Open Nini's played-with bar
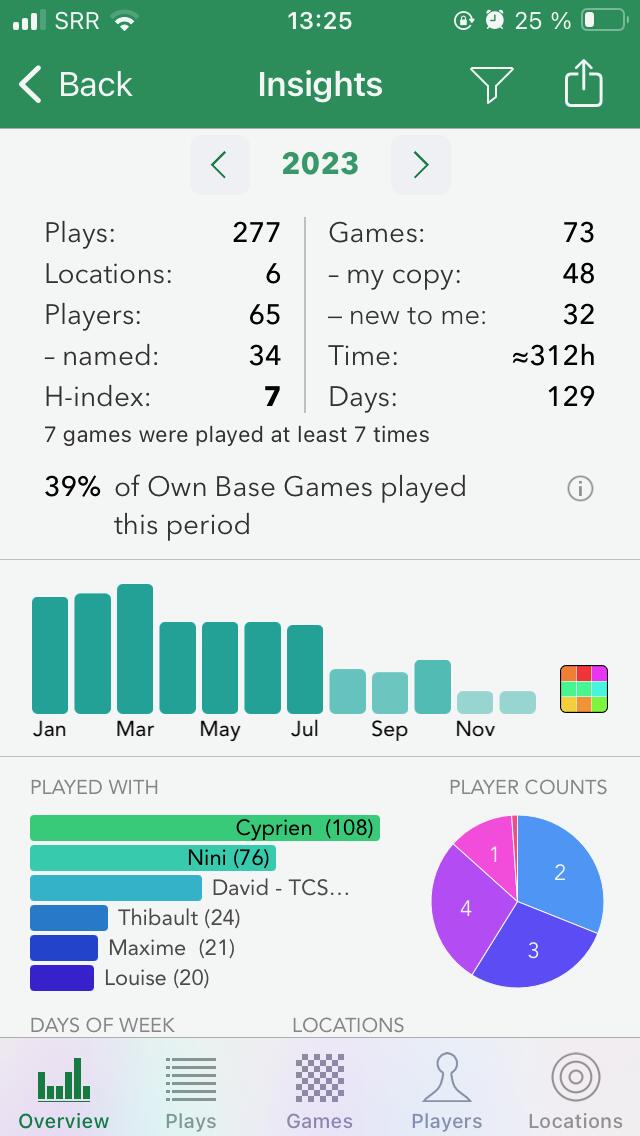This screenshot has width=640, height=1136. (x=153, y=858)
